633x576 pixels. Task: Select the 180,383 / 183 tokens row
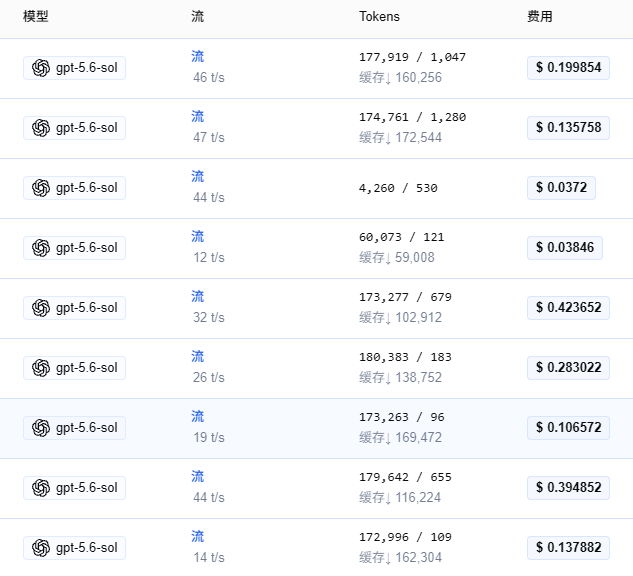[x=316, y=368]
